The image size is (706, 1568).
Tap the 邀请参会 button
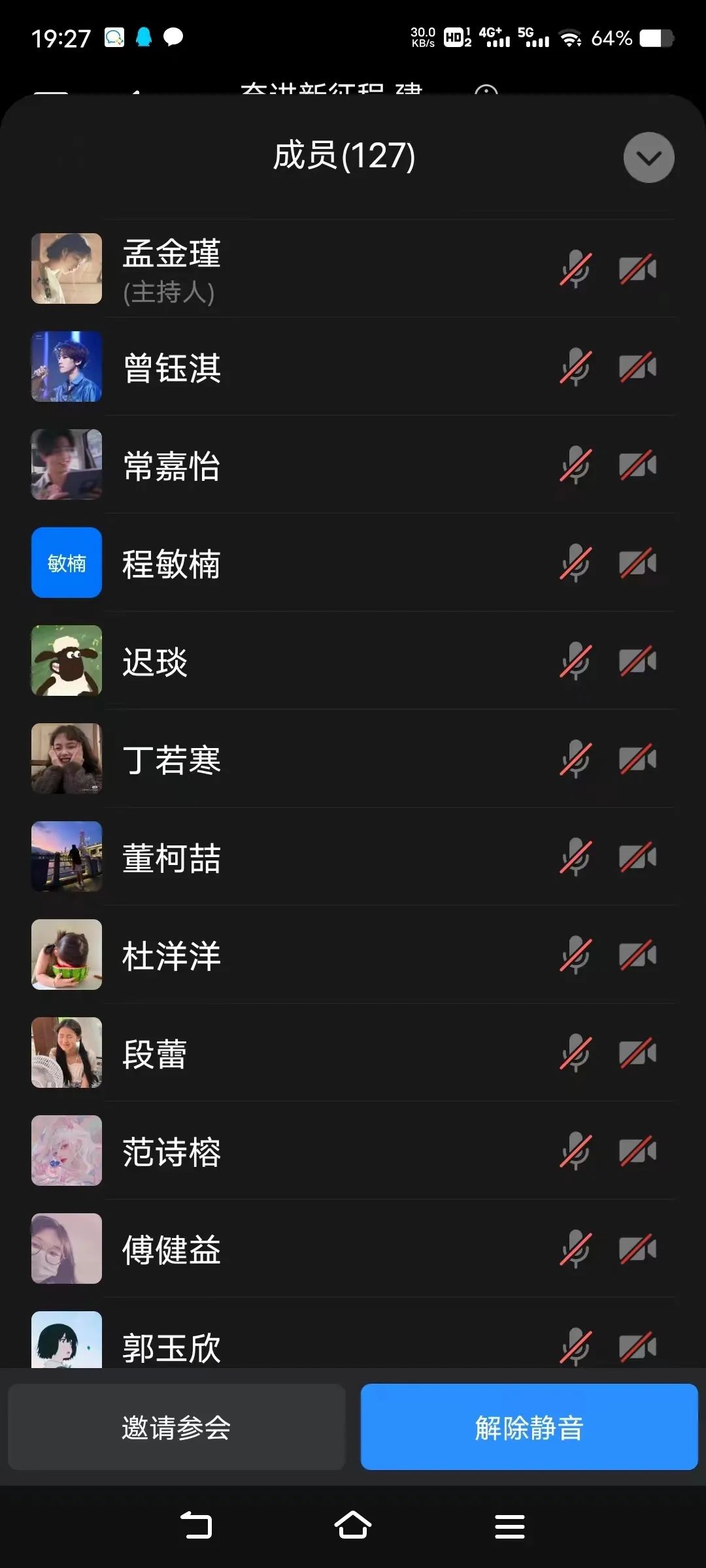(x=176, y=1427)
